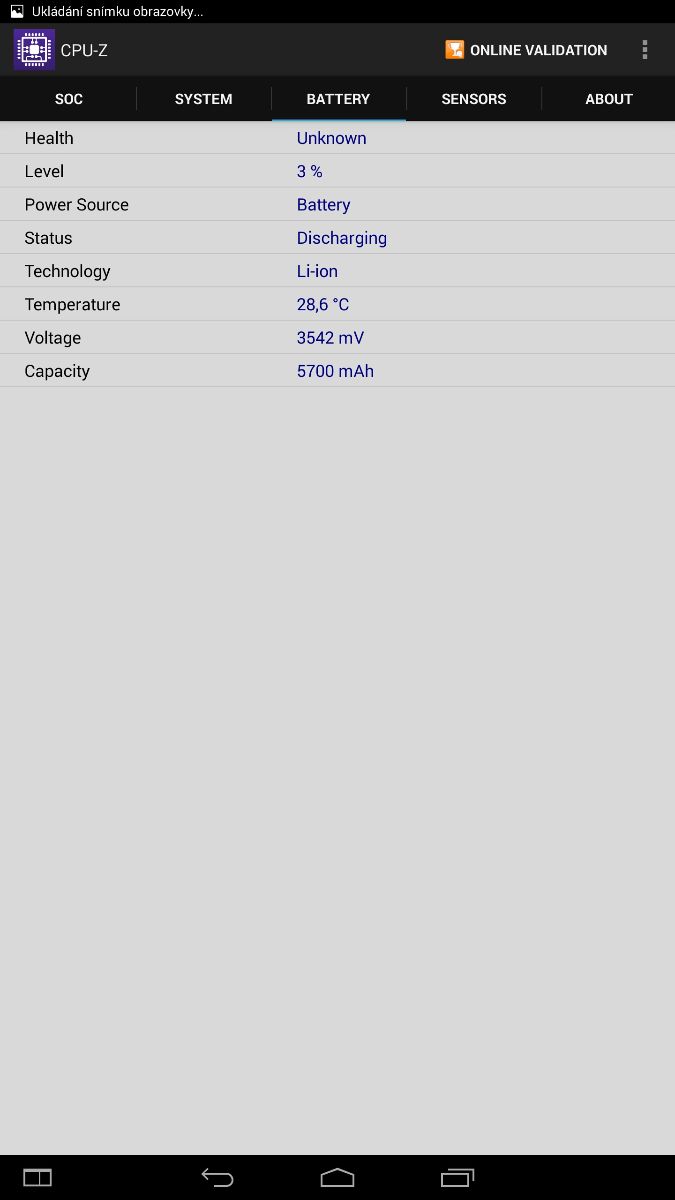Open the Sensors tab

pyautogui.click(x=473, y=99)
